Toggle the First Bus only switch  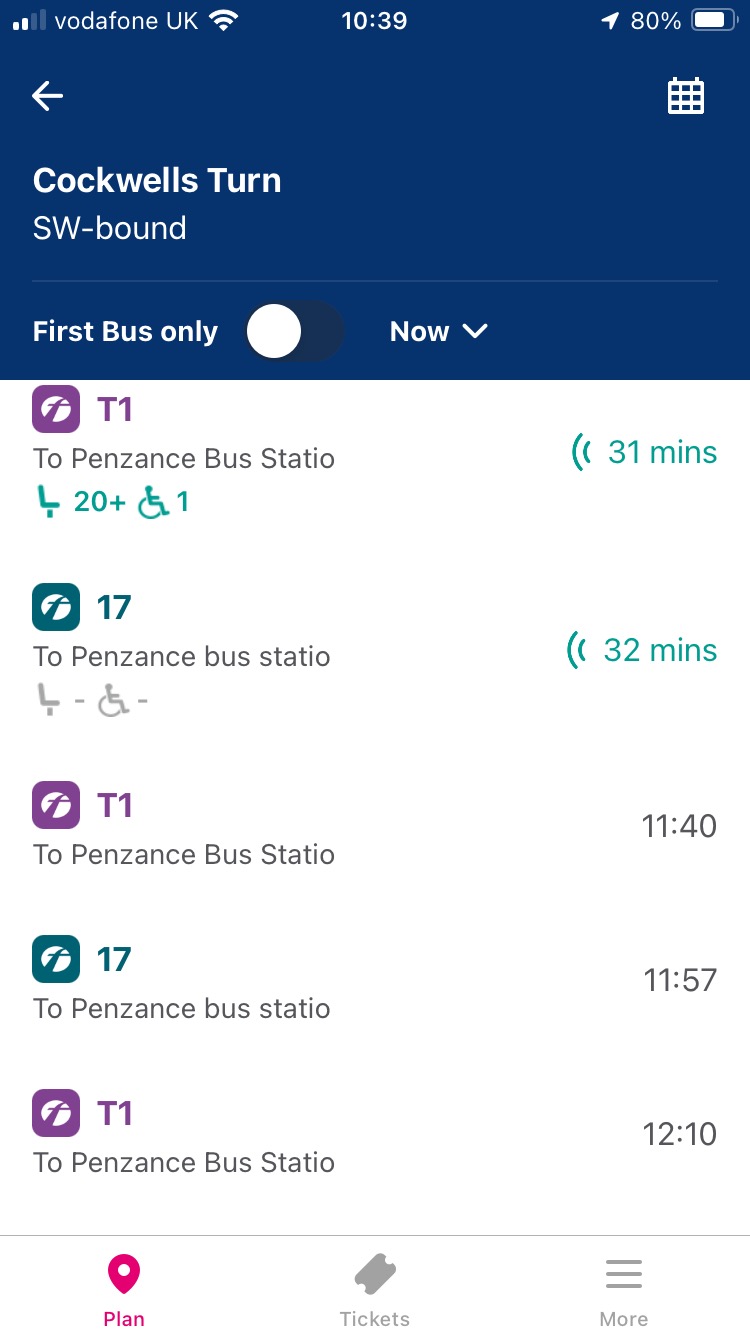click(x=294, y=332)
